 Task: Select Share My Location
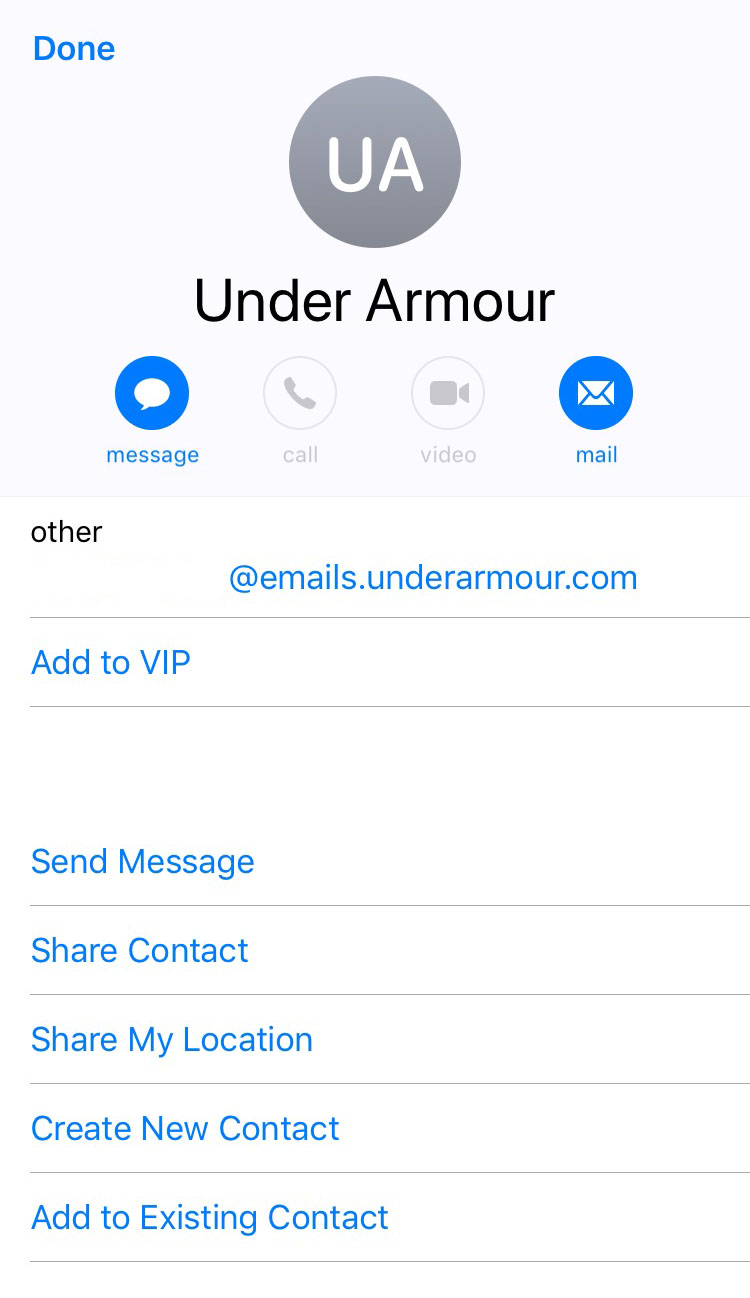point(172,1039)
